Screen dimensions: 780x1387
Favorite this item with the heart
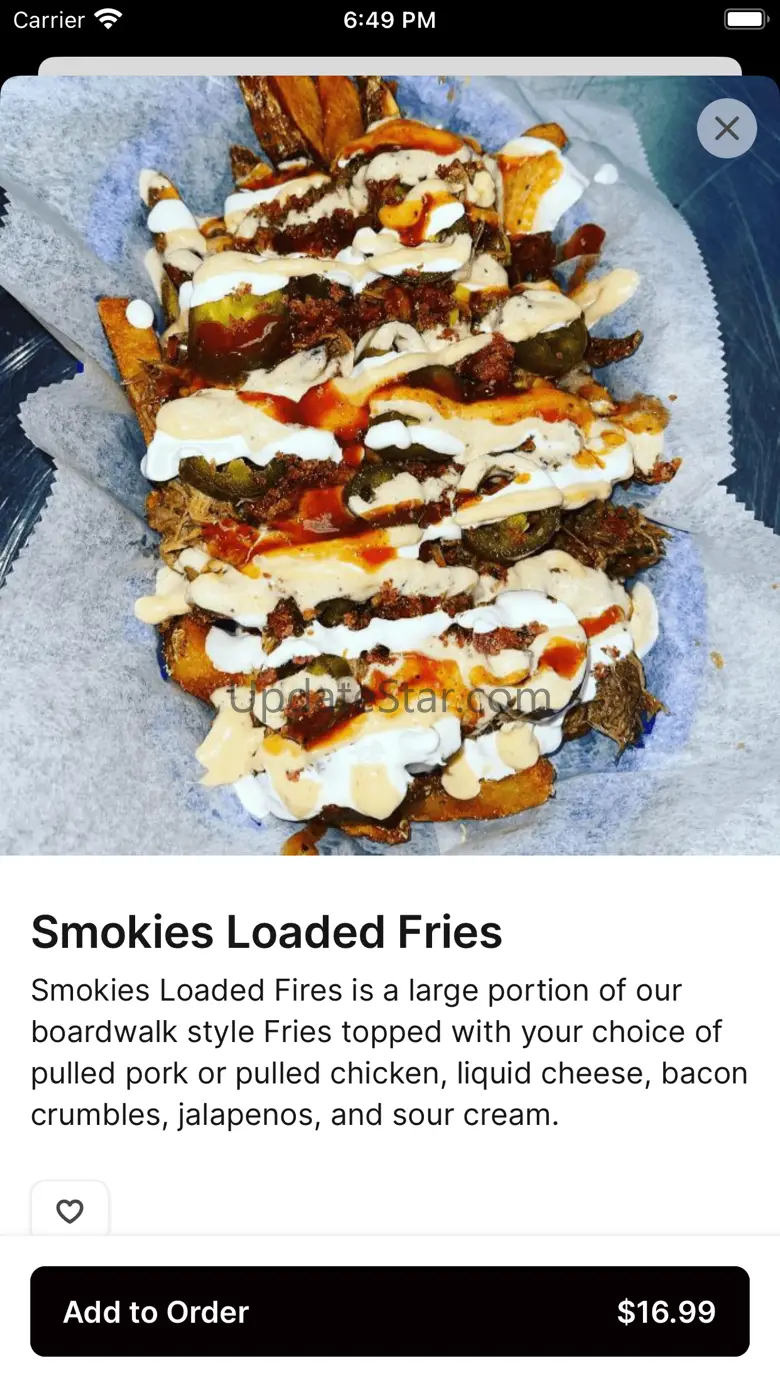click(70, 1210)
